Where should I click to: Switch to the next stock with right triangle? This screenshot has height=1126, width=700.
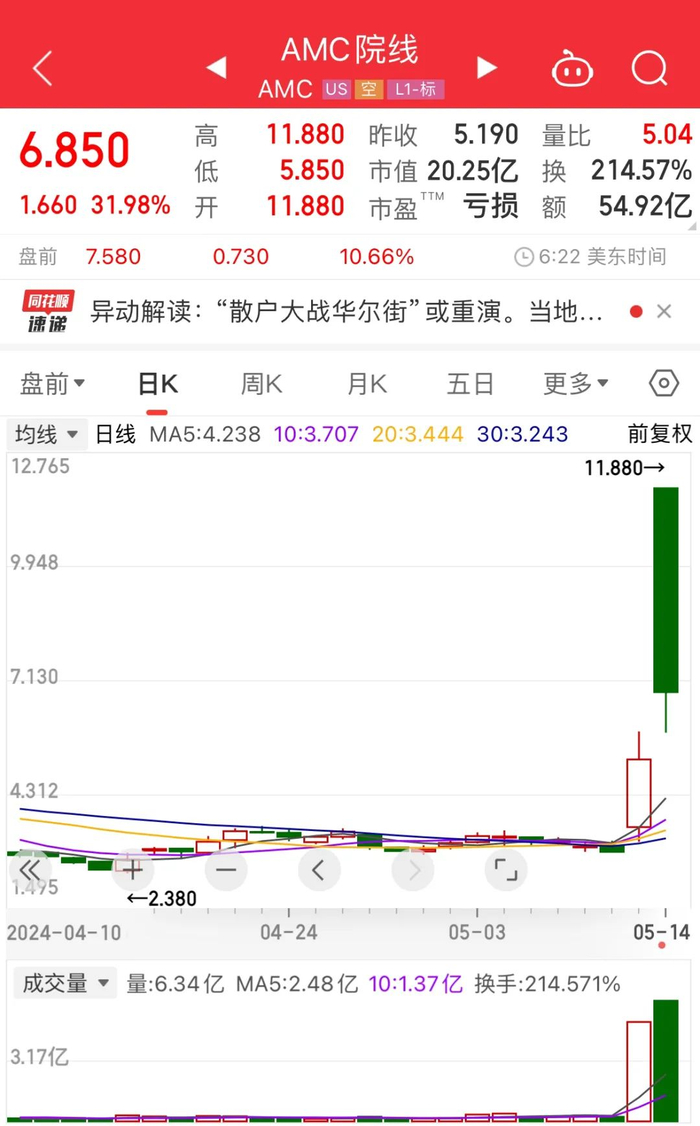(x=487, y=68)
